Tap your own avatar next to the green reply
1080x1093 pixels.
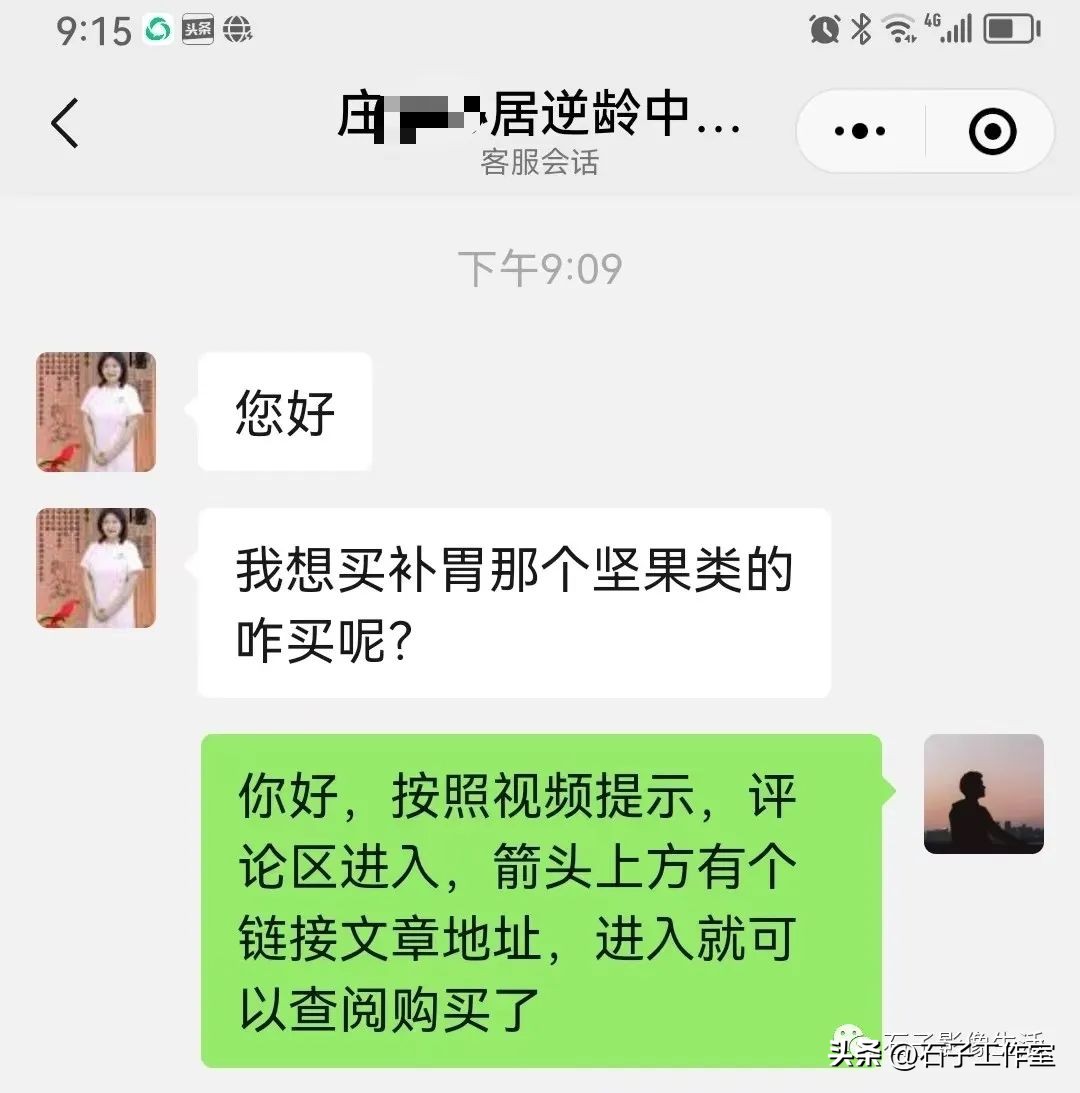(984, 793)
